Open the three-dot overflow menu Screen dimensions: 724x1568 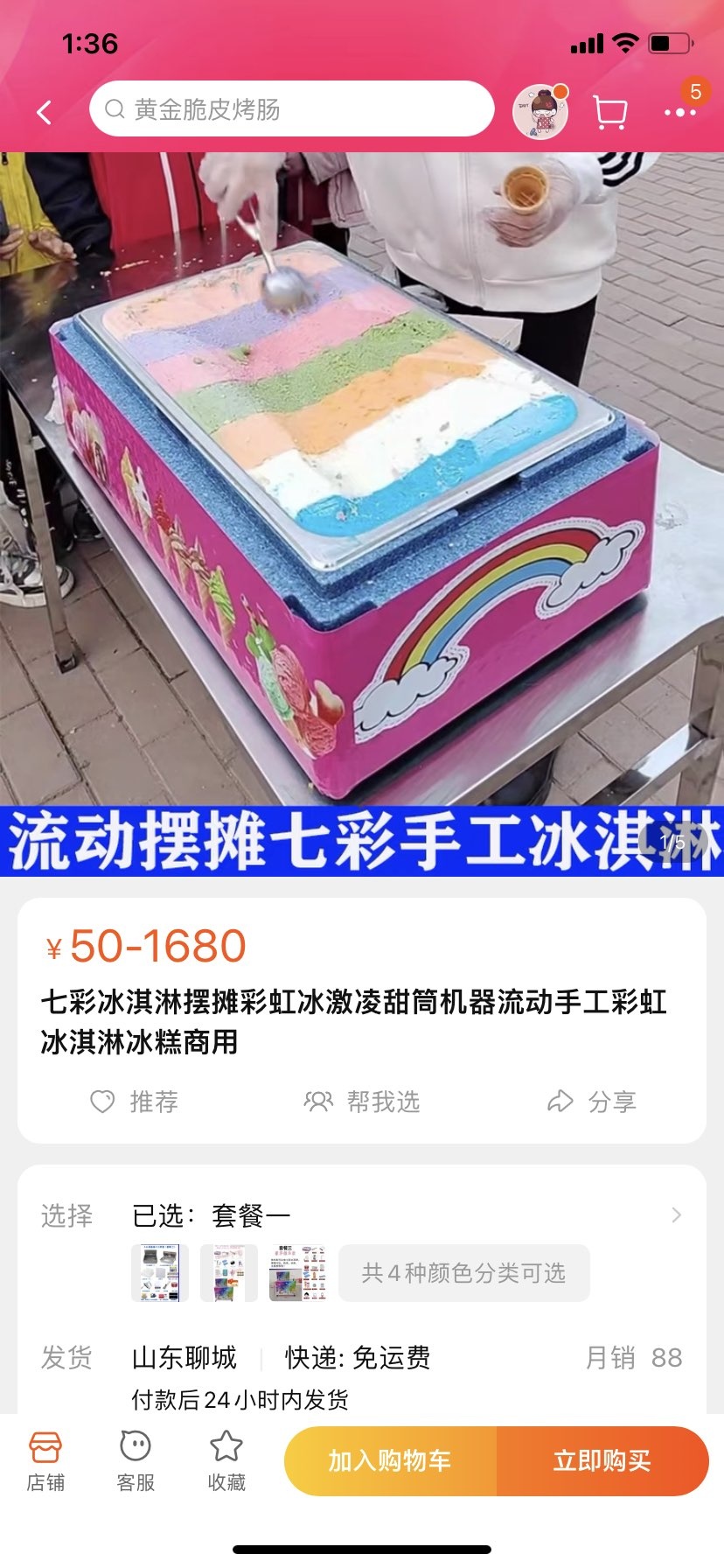tap(679, 112)
